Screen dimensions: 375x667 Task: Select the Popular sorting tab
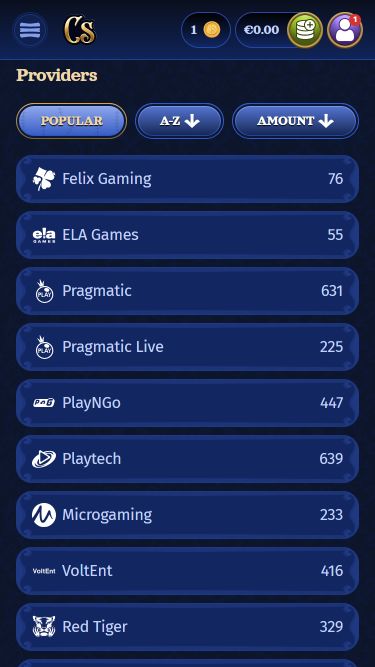71,121
